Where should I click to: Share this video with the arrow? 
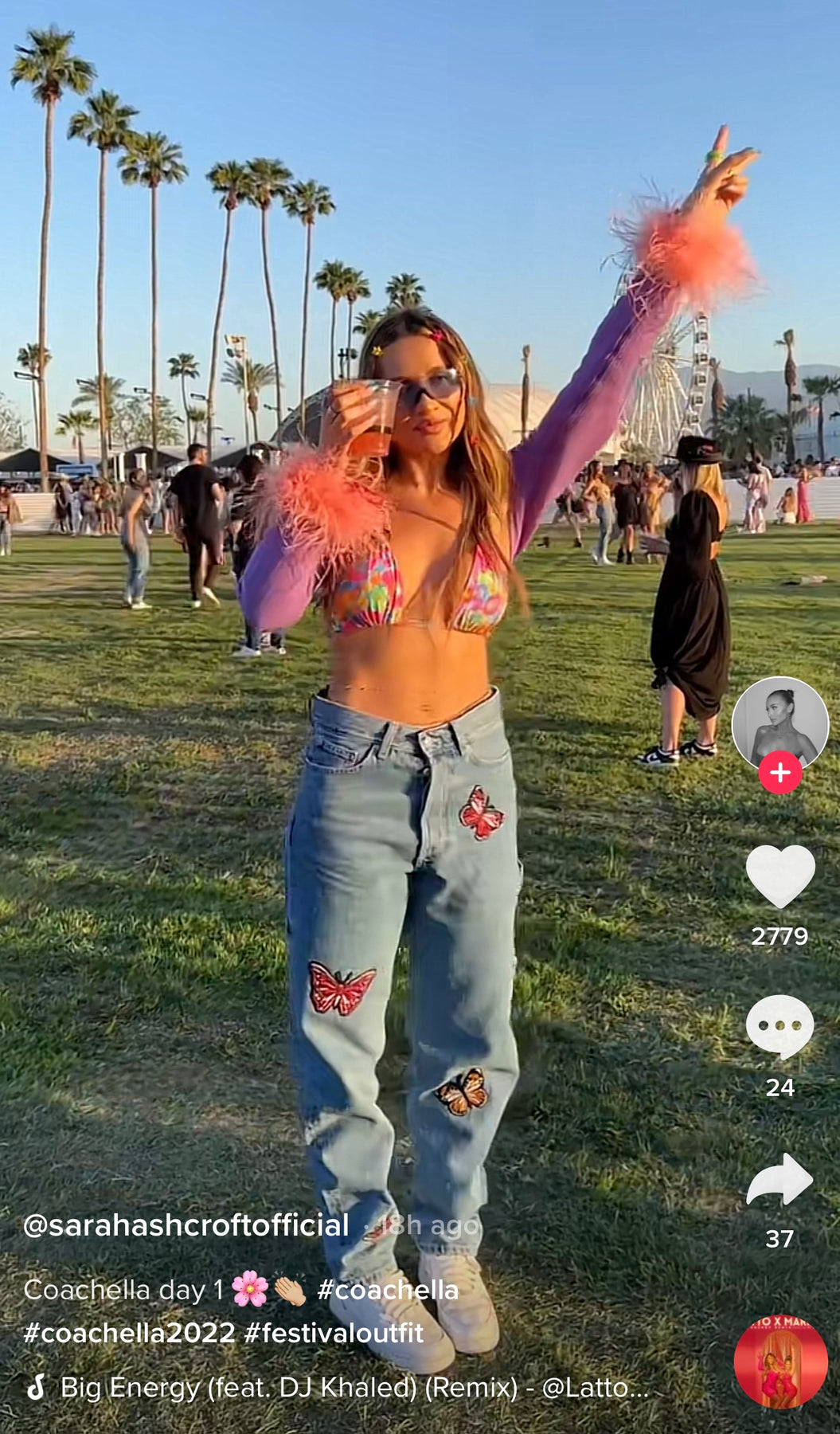(x=779, y=1180)
